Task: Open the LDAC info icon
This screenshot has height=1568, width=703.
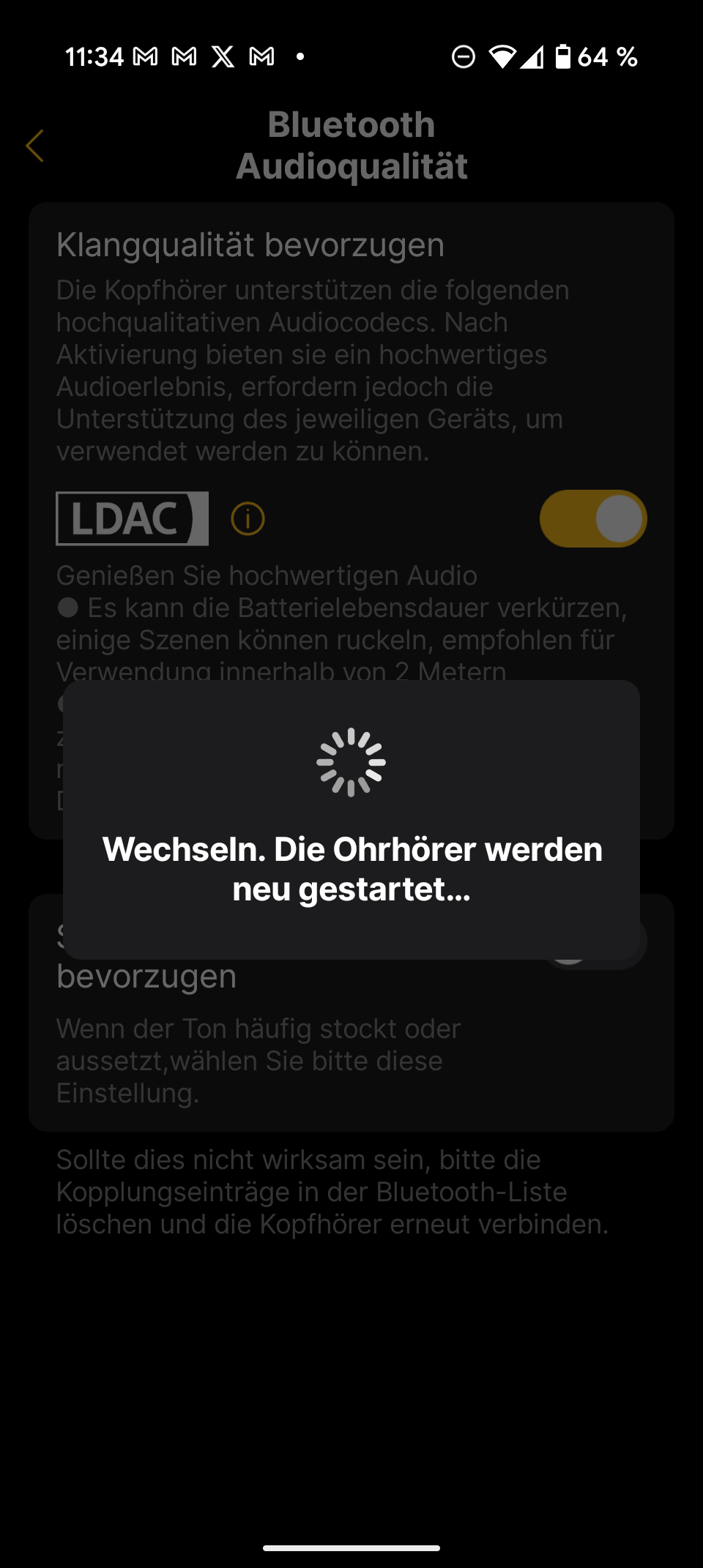Action: 248,519
